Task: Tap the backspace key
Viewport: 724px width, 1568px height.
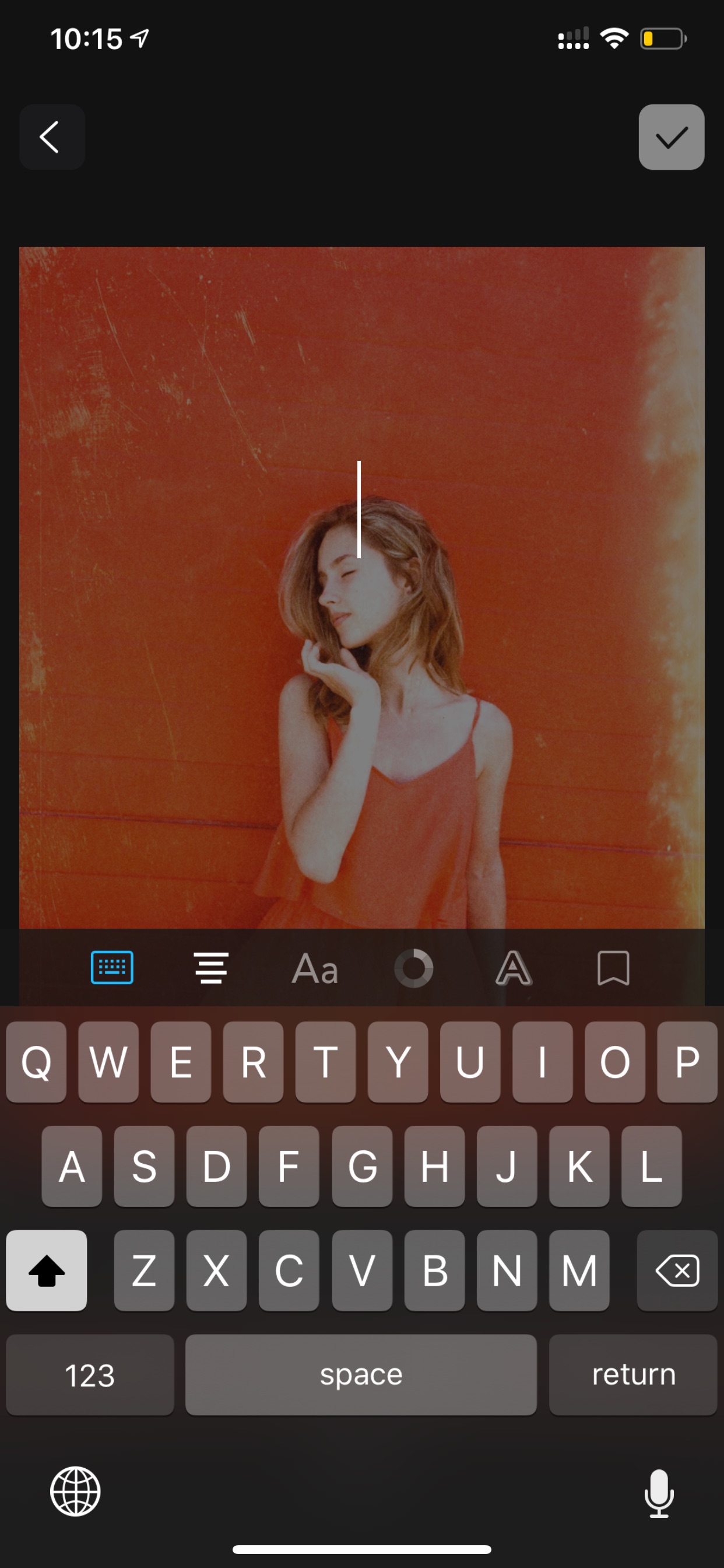Action: (x=677, y=1270)
